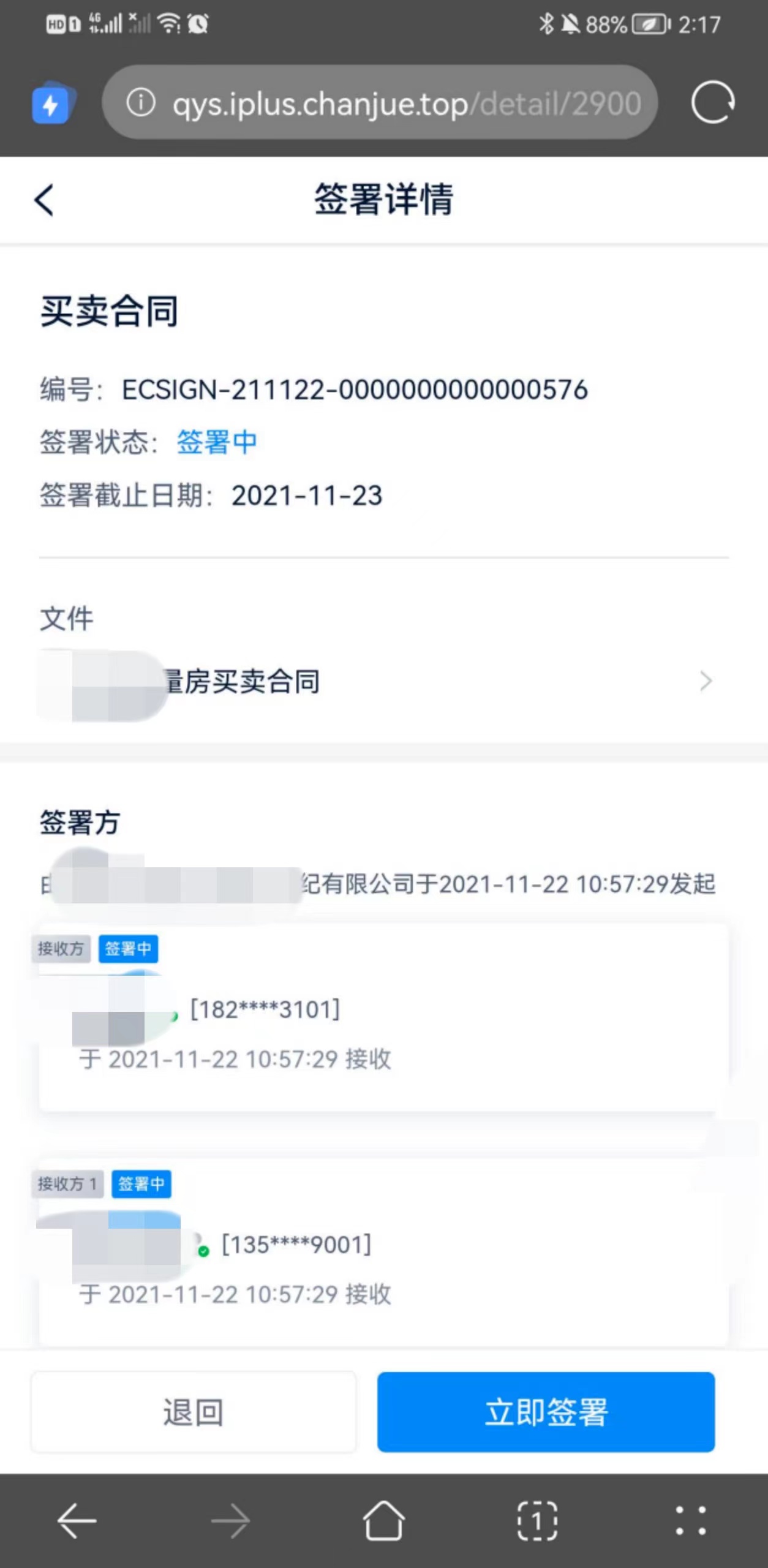
Task: Tap the browser address bar URL
Action: (x=407, y=103)
